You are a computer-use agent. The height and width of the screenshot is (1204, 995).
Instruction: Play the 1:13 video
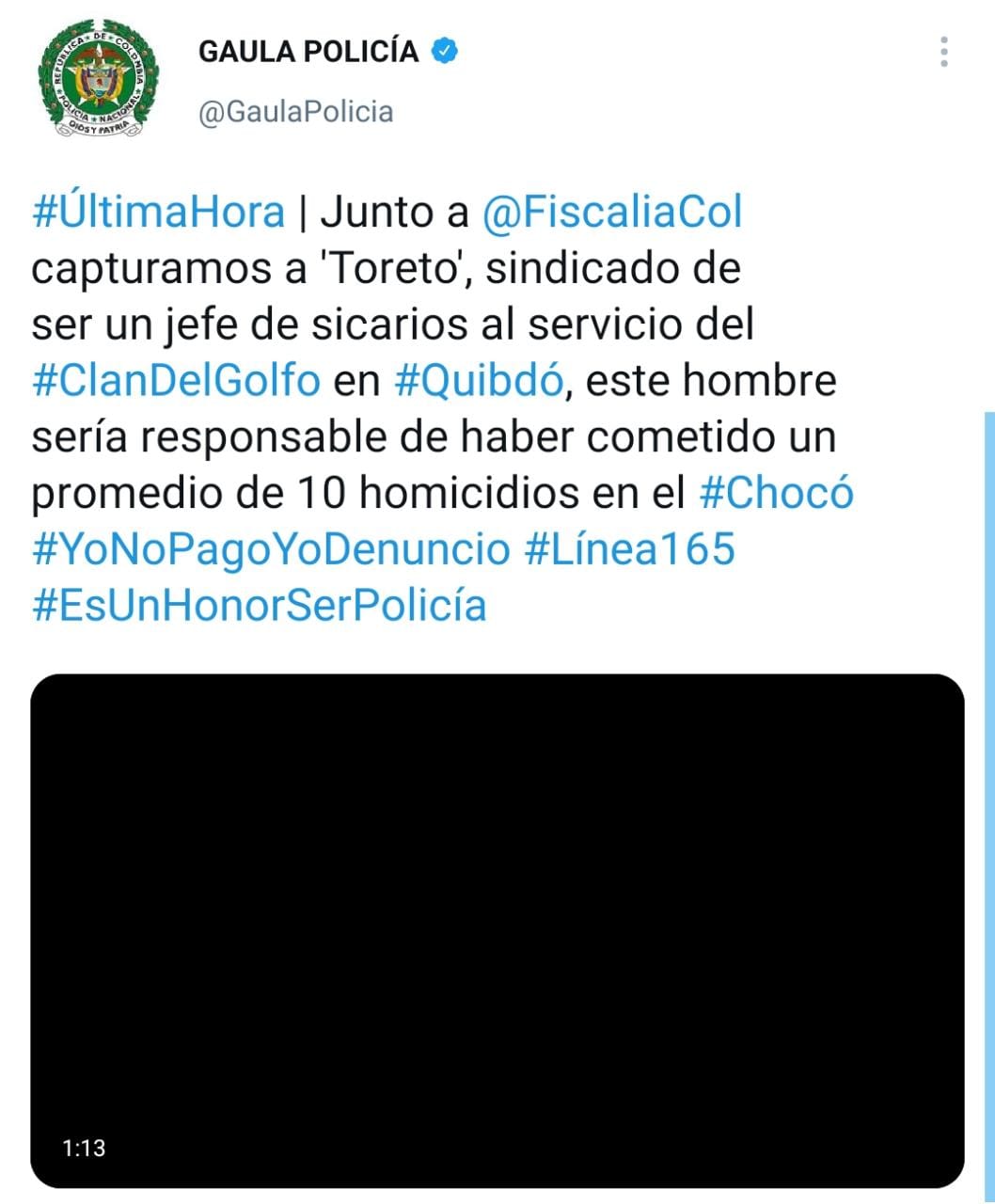497,930
